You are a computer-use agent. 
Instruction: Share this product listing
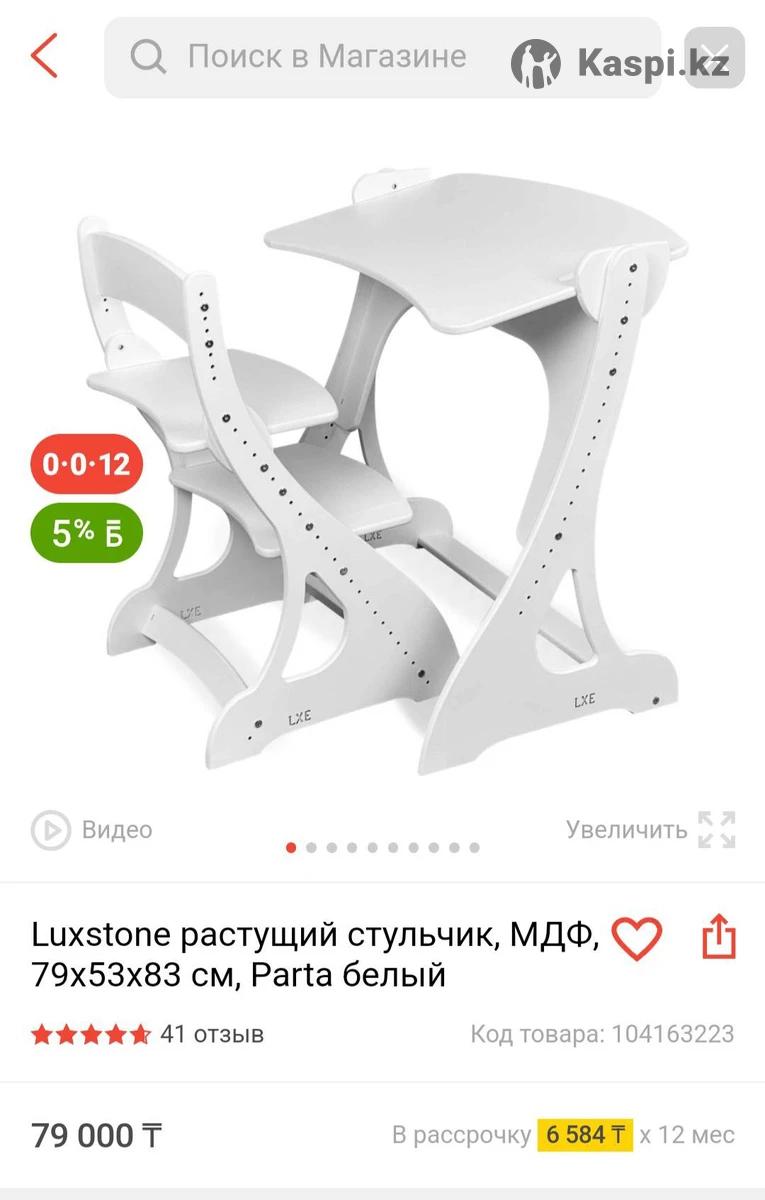(719, 938)
